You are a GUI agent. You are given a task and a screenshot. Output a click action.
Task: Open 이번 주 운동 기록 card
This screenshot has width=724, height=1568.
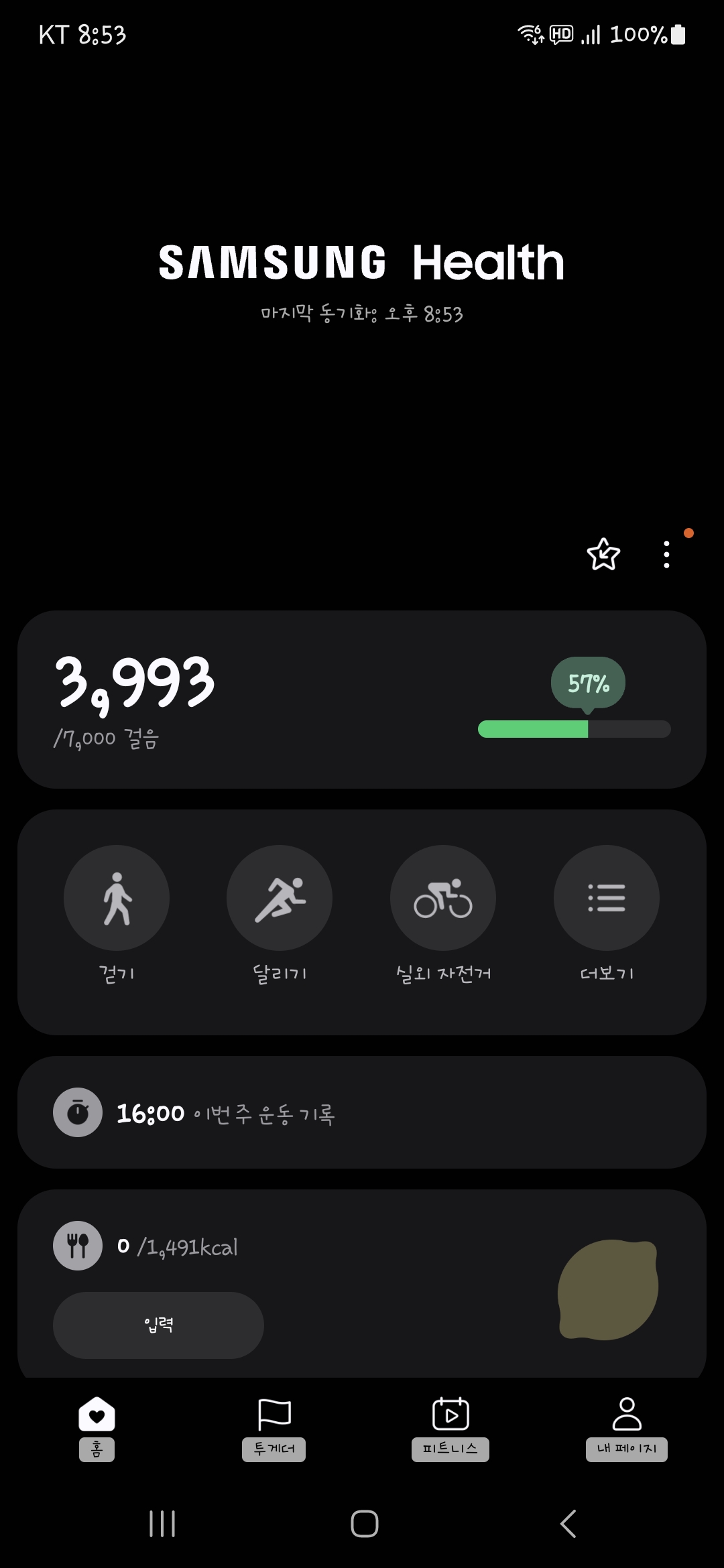tap(362, 1112)
